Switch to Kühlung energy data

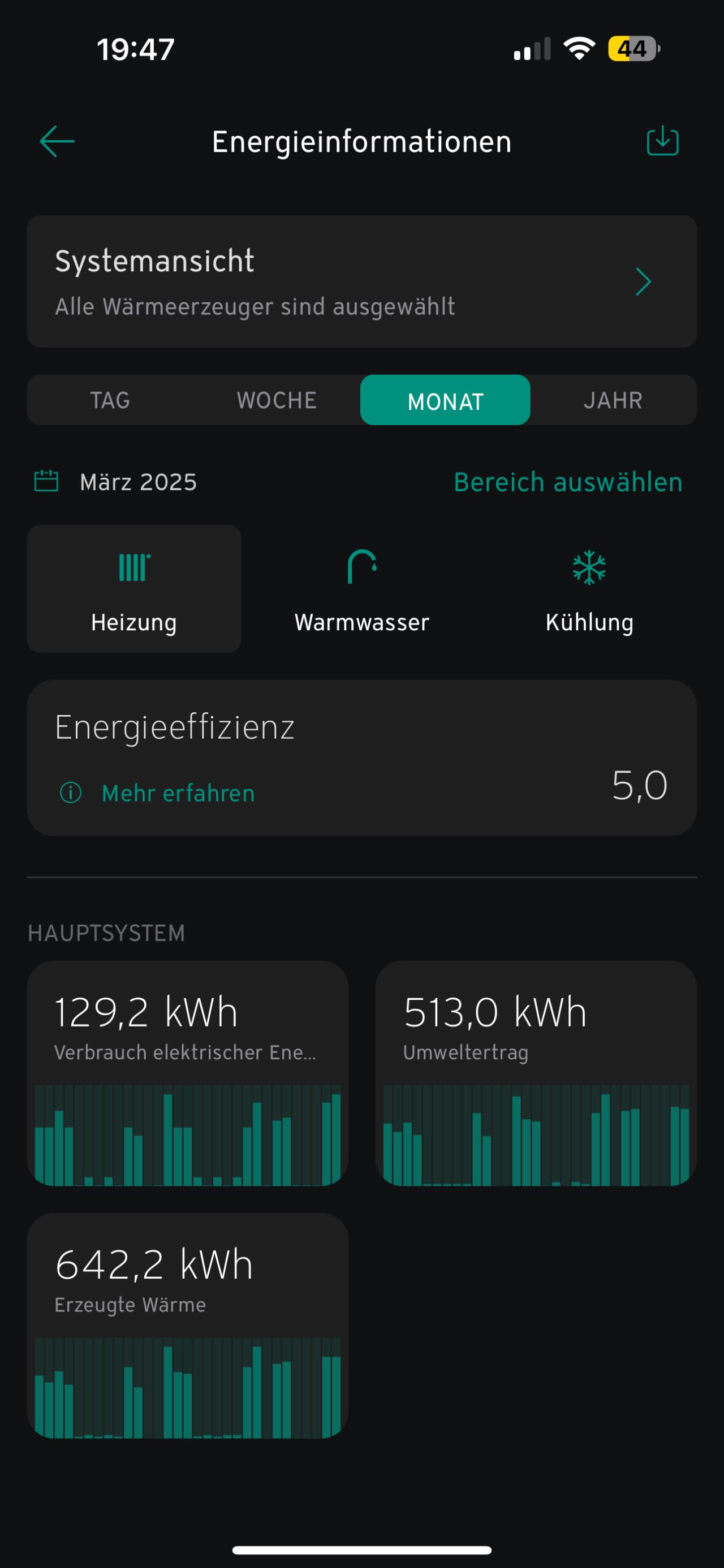pyautogui.click(x=589, y=588)
